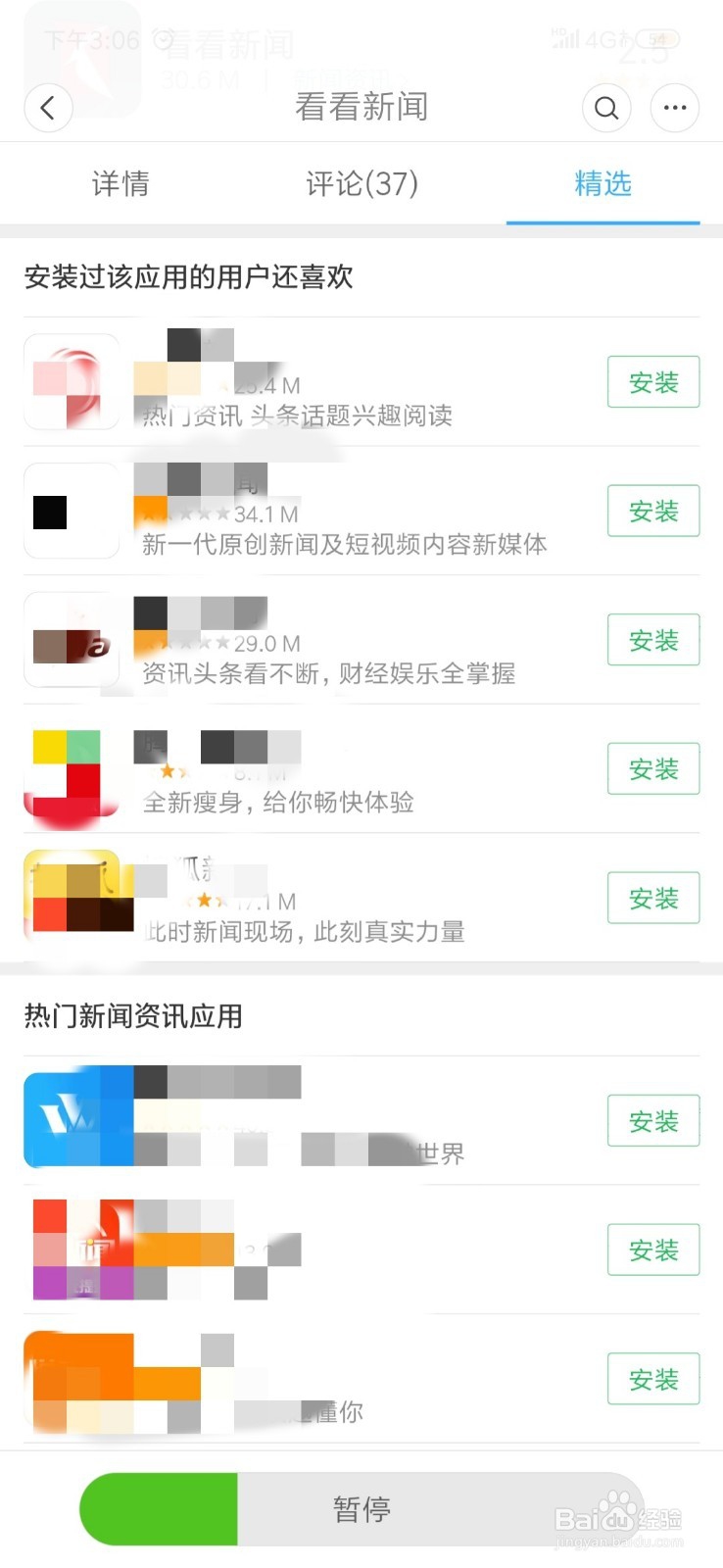Select the 精选 tab
Screen dimensions: 723x1568
click(602, 184)
